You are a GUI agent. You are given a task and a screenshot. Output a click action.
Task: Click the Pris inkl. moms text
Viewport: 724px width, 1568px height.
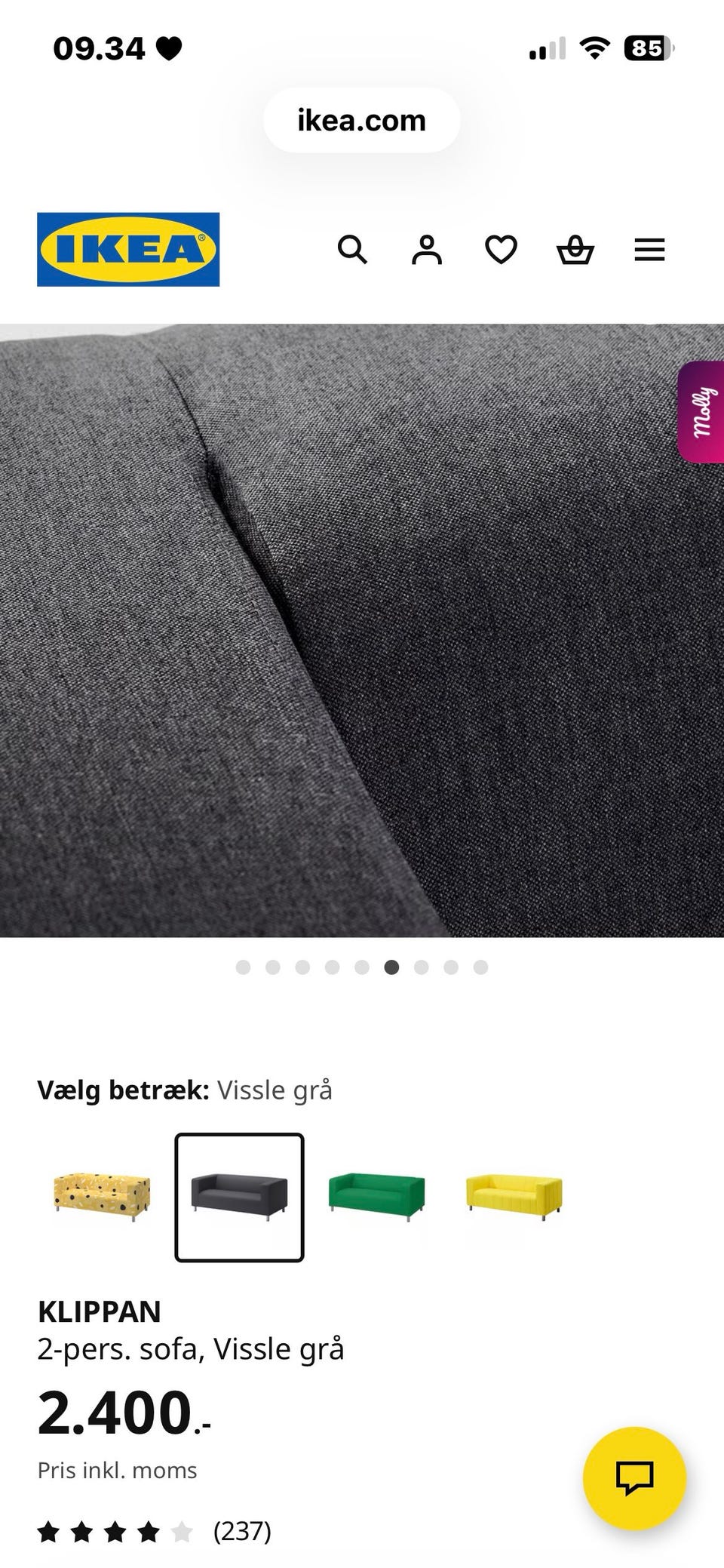[117, 1469]
